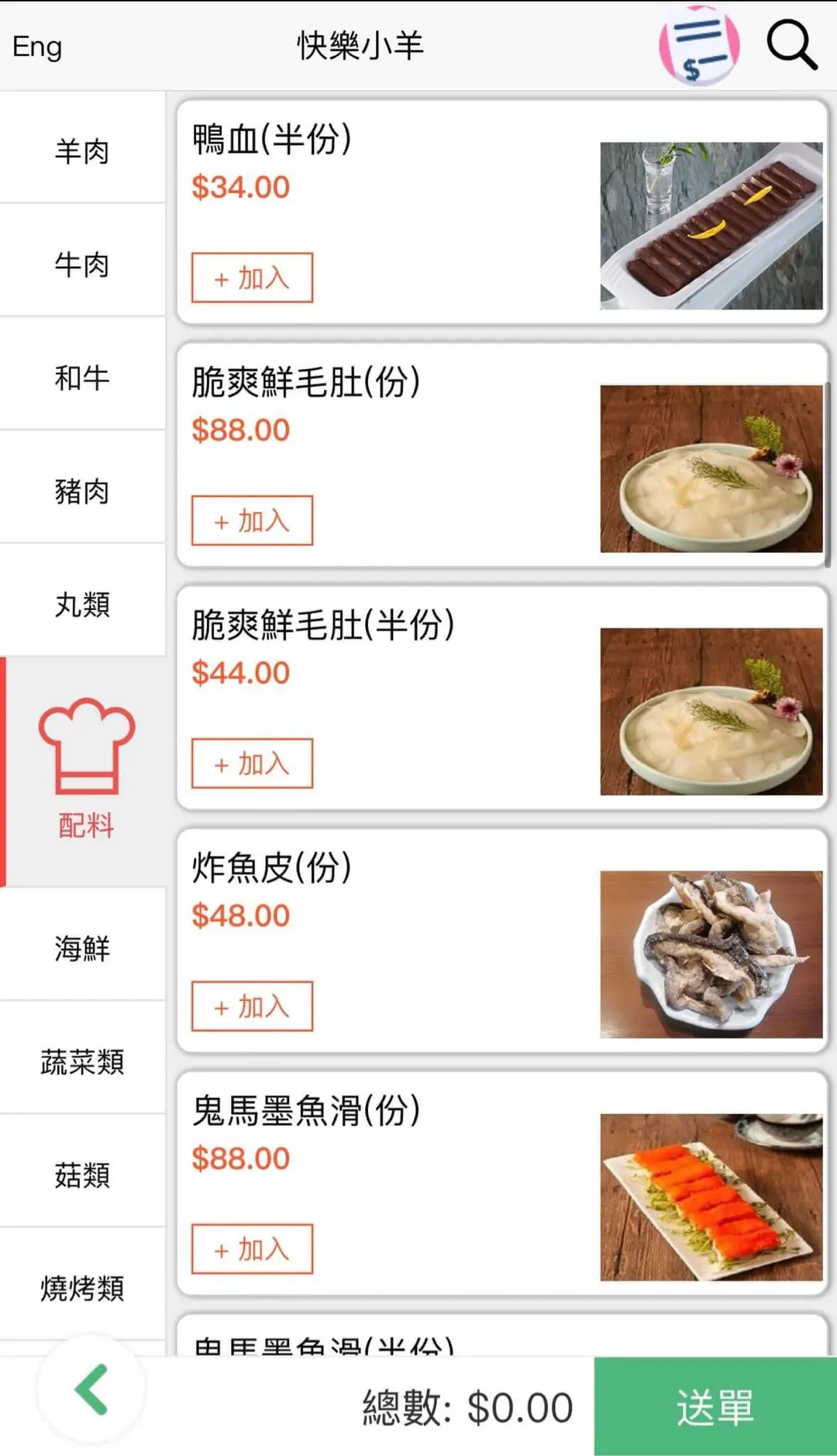
Task: Add 脆爽鮮毛肚(半份) to the order
Action: (252, 763)
